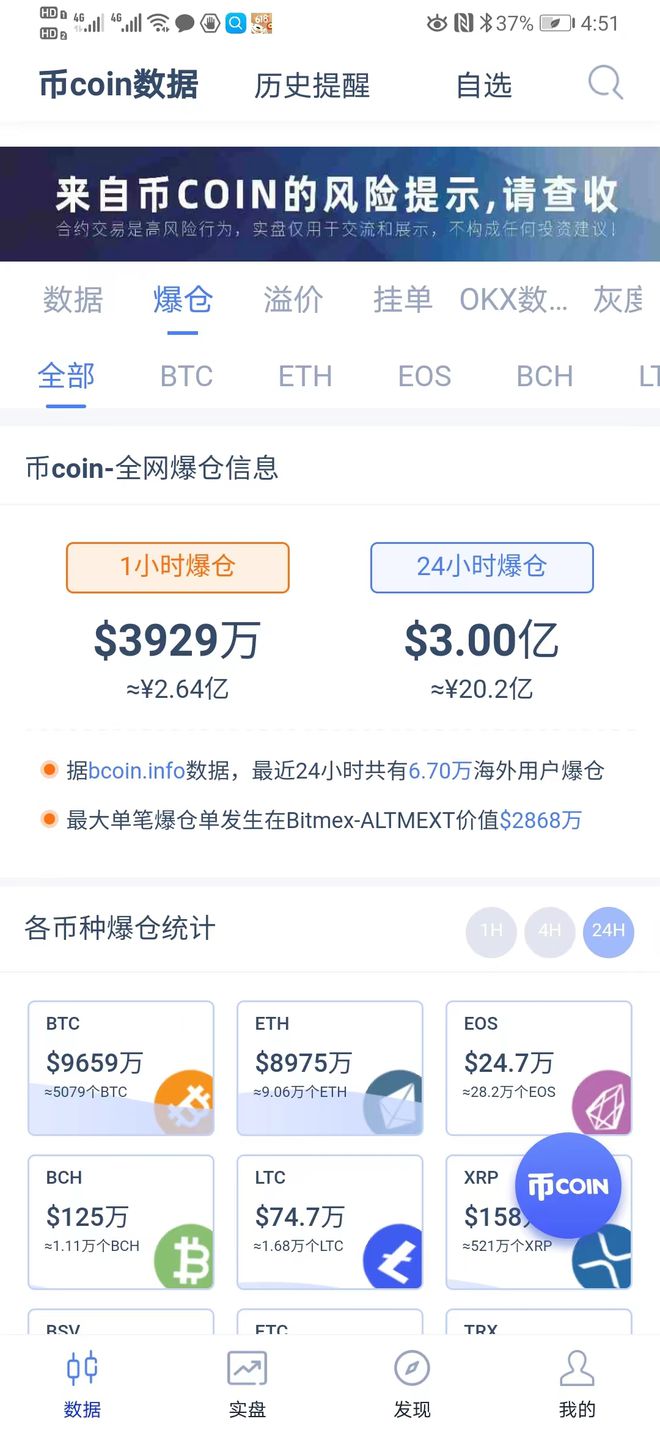The image size is (660, 1430).
Task: Filter liquidations by ETH
Action: coord(305,376)
